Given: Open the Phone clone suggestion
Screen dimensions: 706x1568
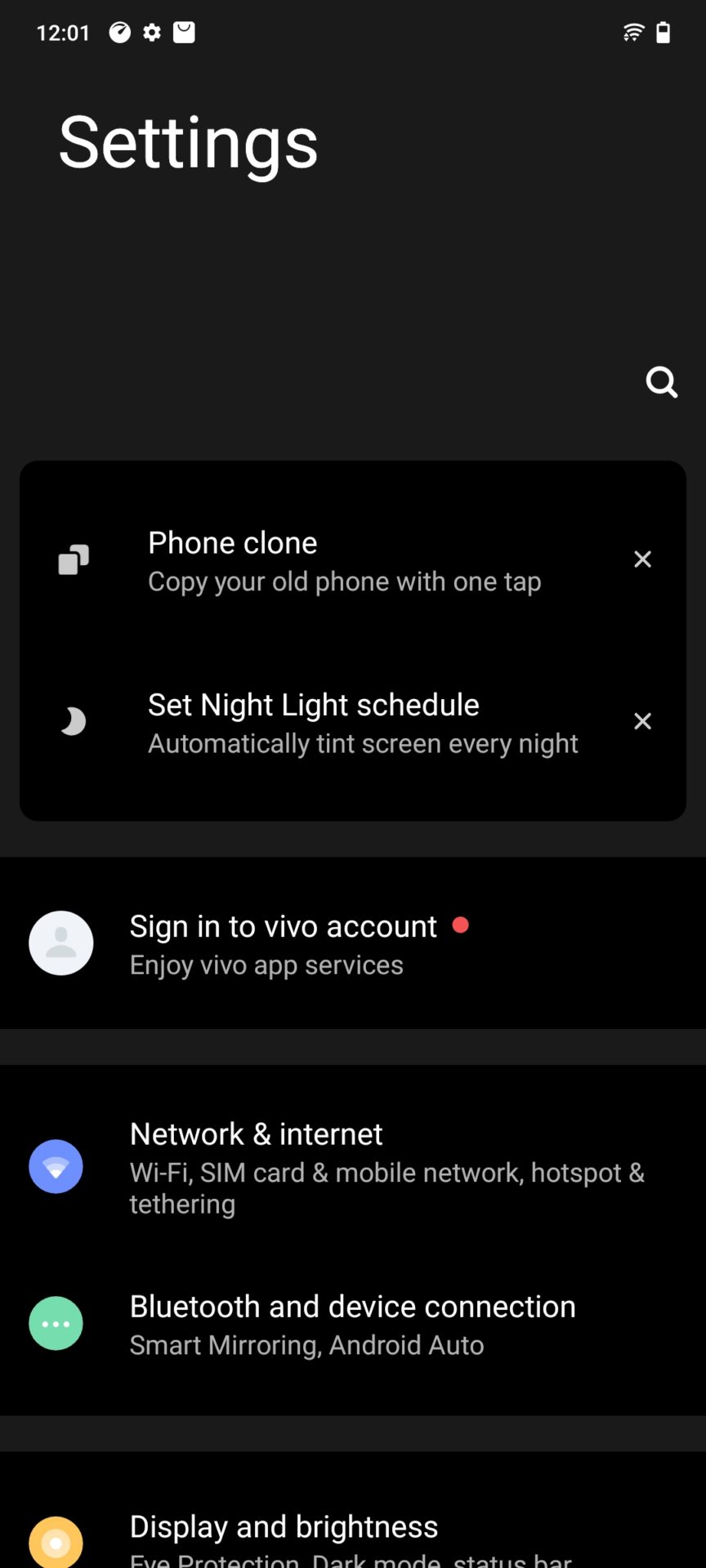Looking at the screenshot, I should click(343, 561).
